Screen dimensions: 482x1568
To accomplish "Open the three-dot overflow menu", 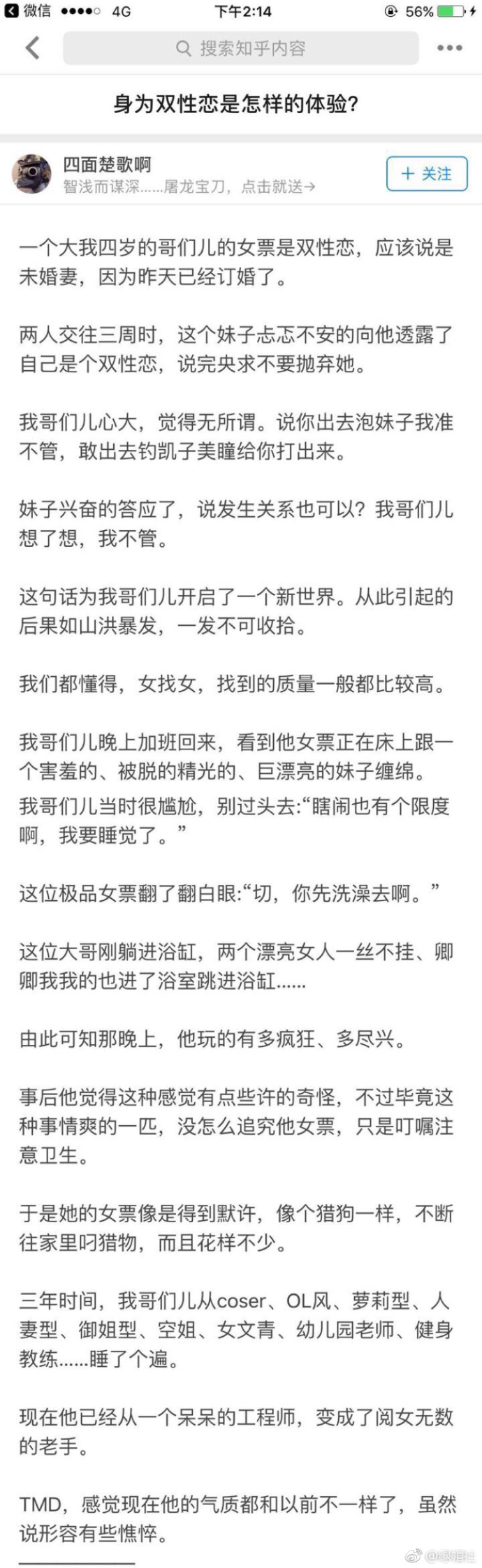I will [449, 48].
